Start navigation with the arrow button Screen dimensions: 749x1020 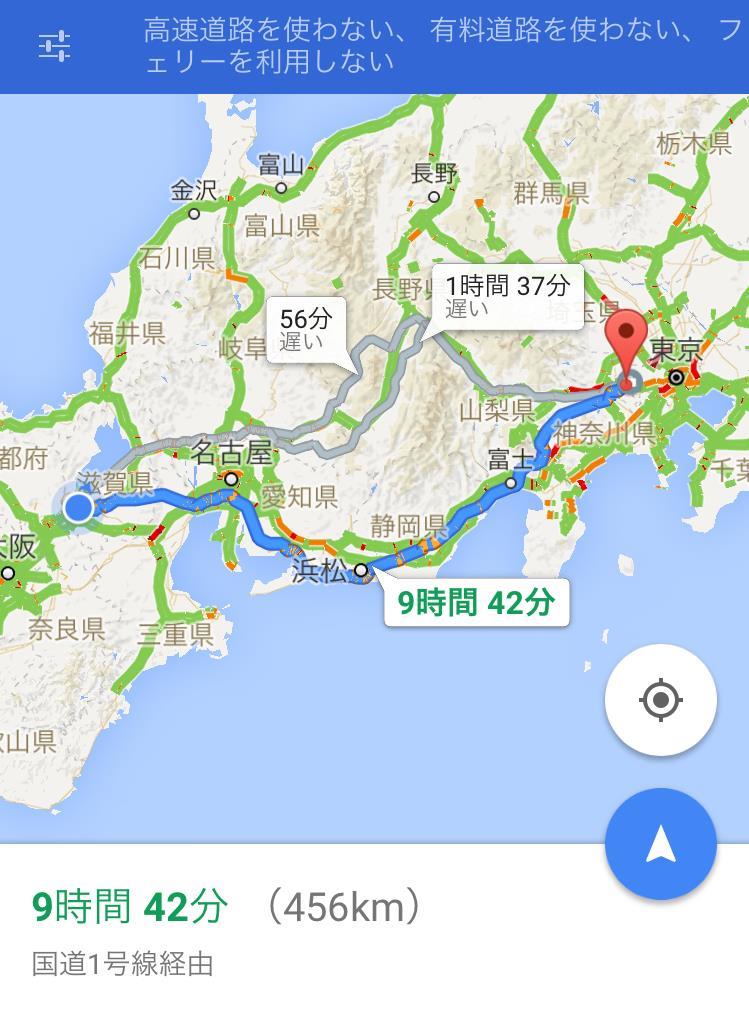click(x=660, y=844)
